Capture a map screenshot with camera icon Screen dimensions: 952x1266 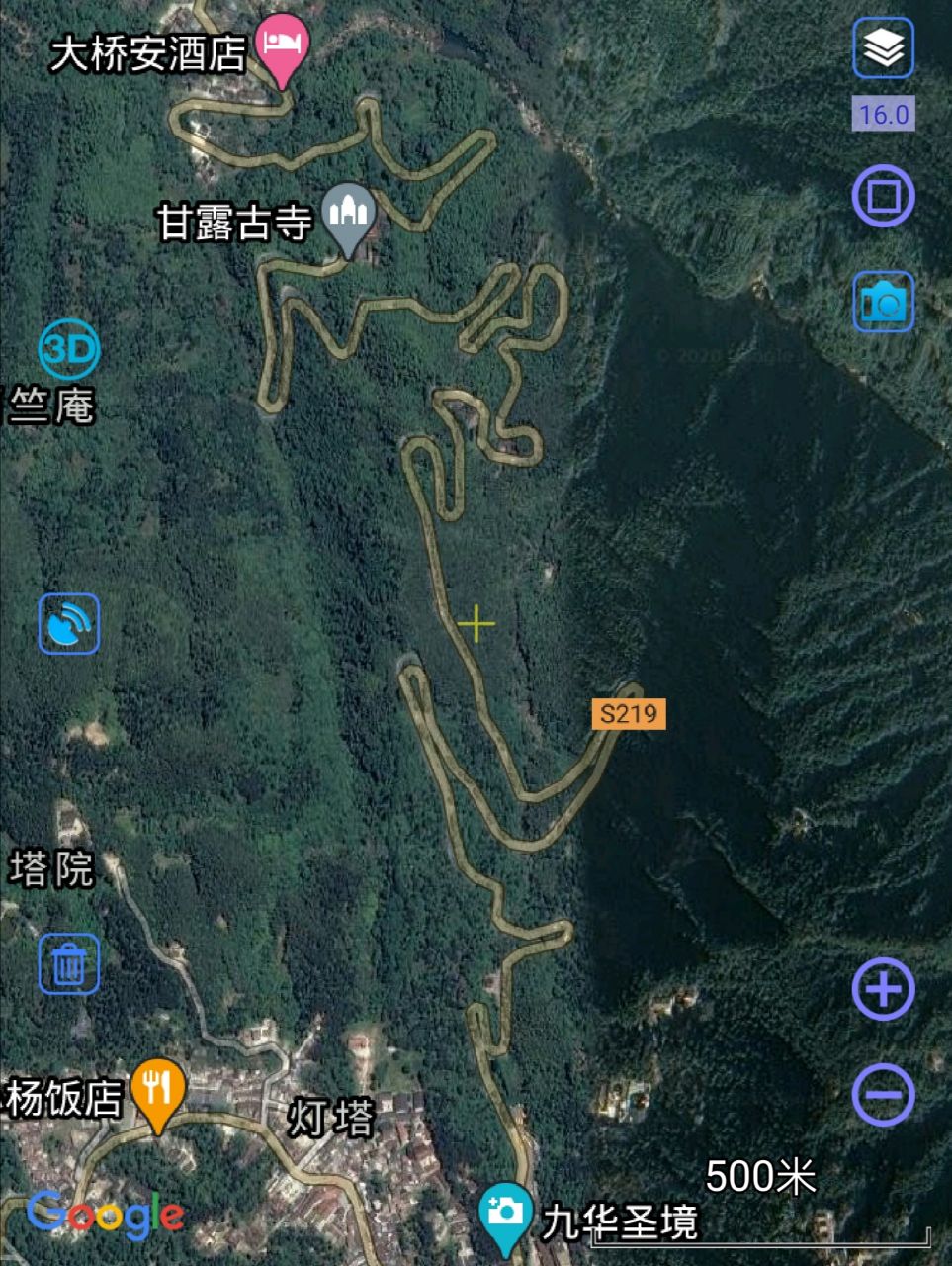883,302
